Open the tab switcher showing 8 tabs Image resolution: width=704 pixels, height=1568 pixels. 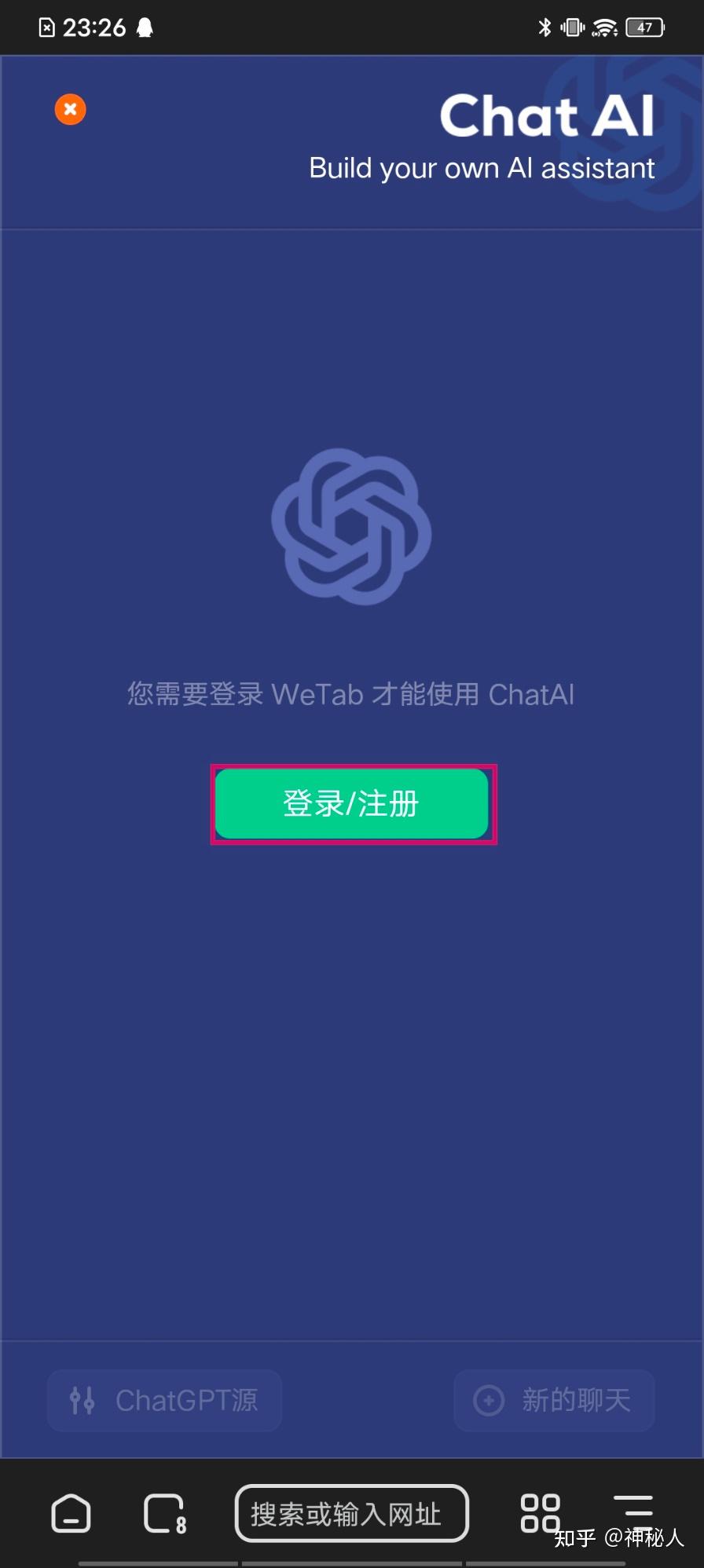(165, 1513)
